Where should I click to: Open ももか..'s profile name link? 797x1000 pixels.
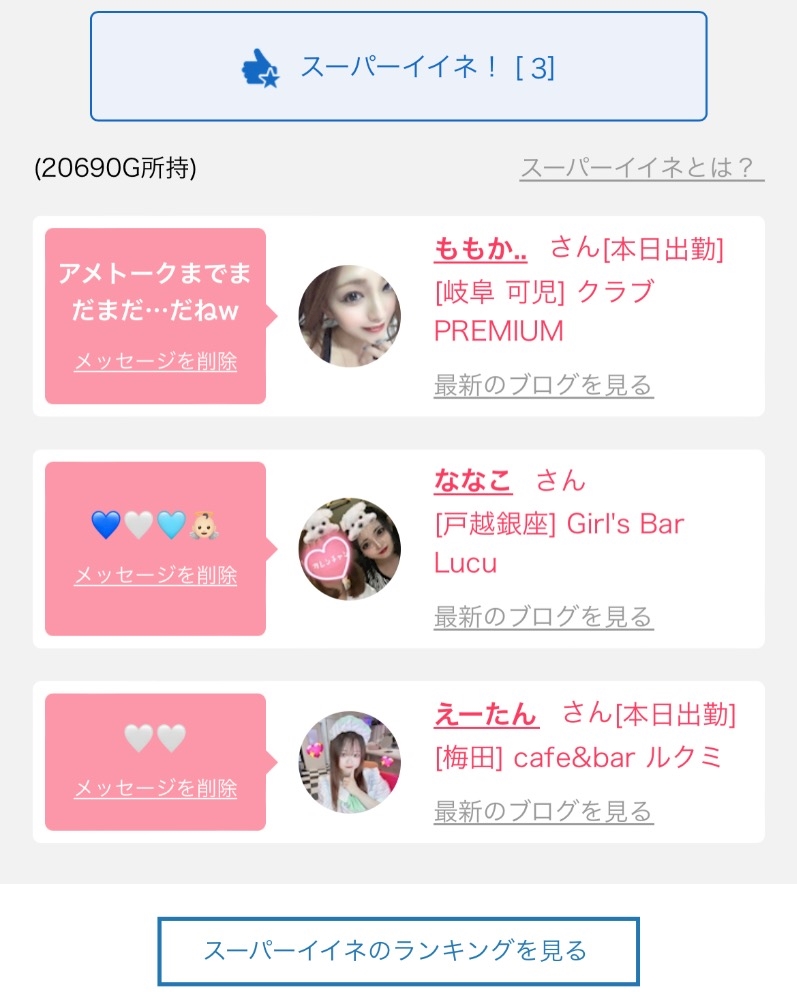(480, 248)
